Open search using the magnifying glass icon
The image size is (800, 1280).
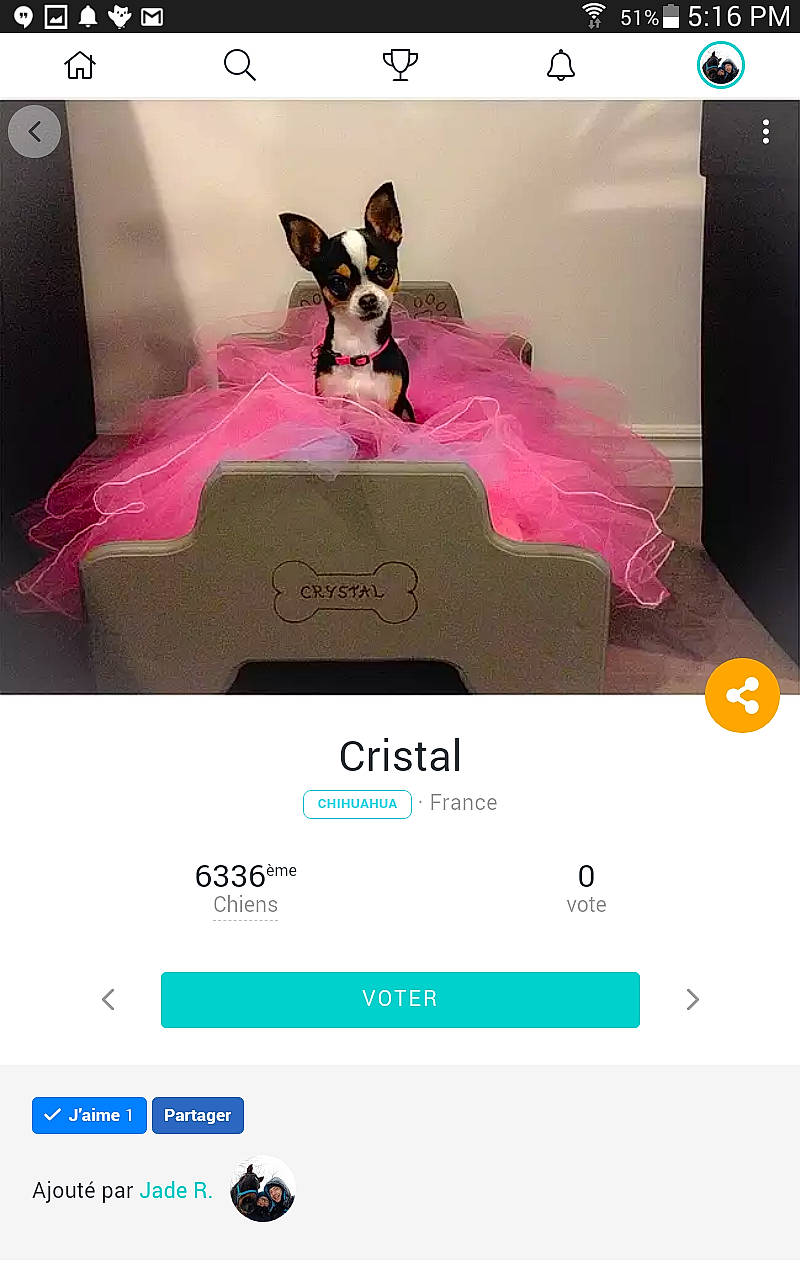point(240,64)
